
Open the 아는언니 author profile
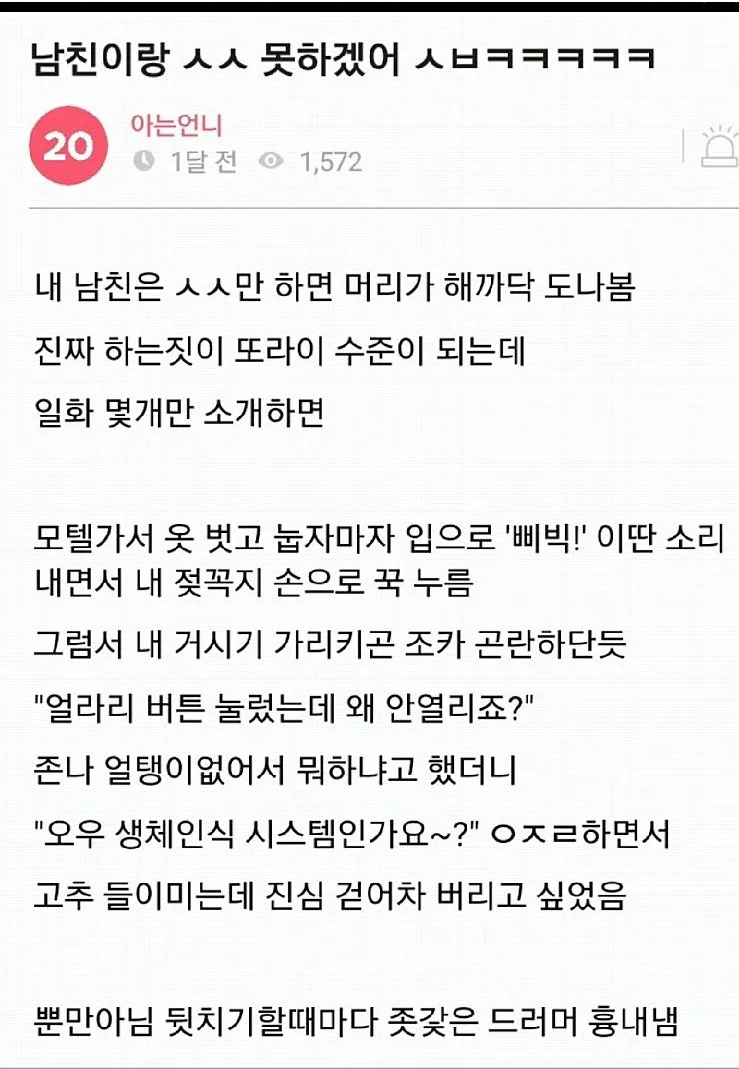pyautogui.click(x=176, y=126)
